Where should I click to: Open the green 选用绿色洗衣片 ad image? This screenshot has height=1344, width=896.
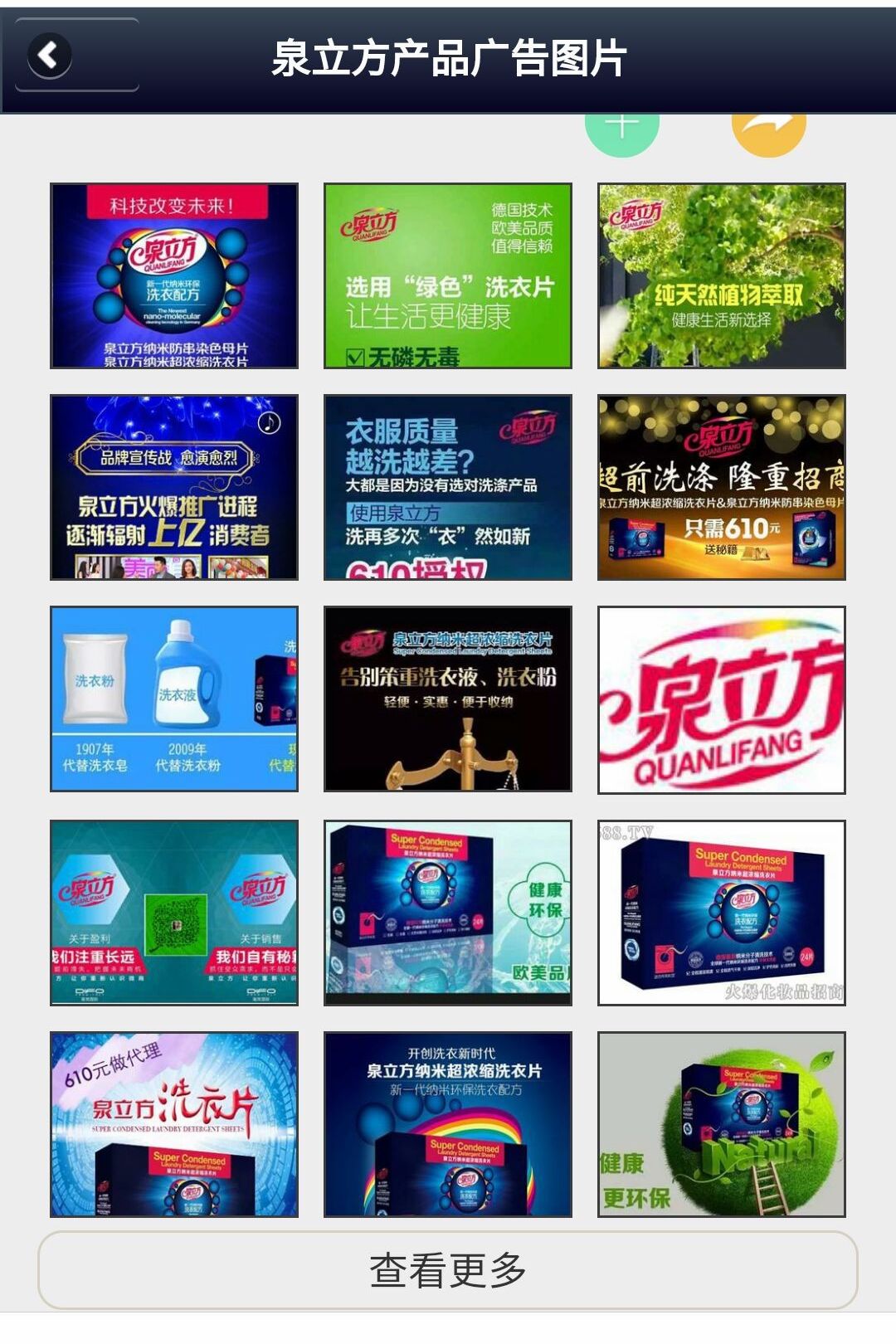click(448, 275)
